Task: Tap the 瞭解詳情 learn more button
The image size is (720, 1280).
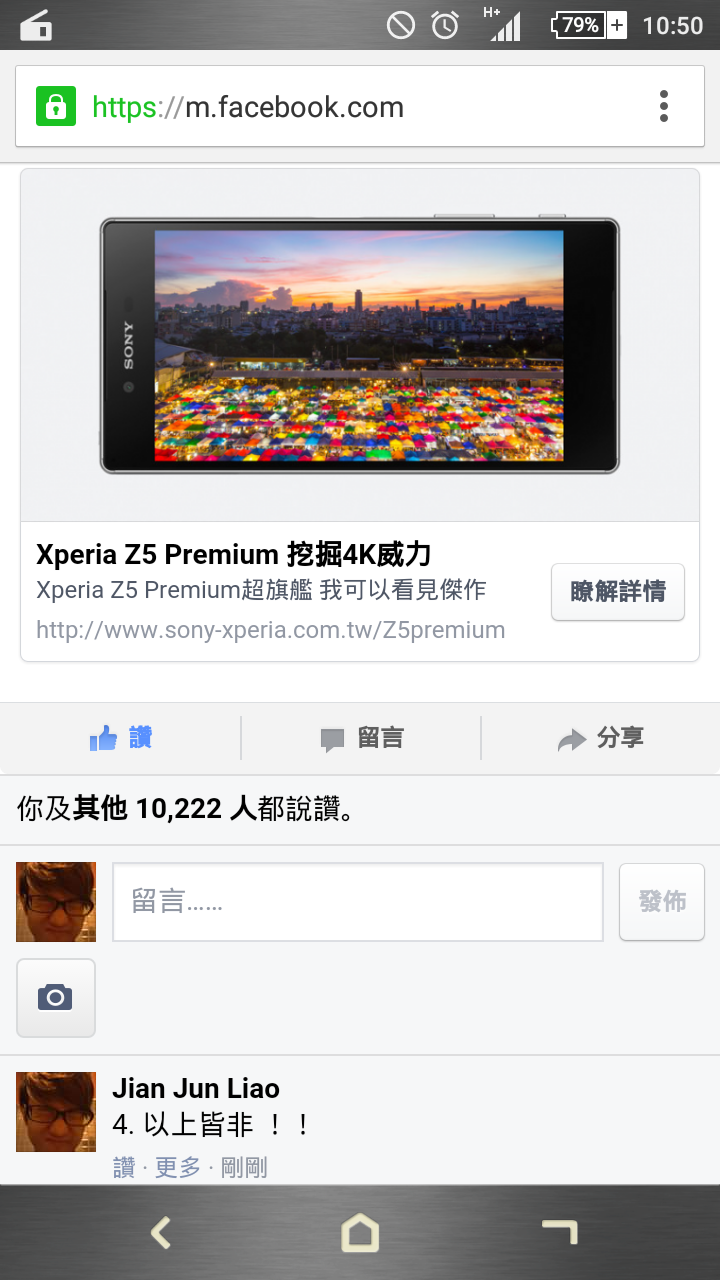Action: [x=617, y=592]
